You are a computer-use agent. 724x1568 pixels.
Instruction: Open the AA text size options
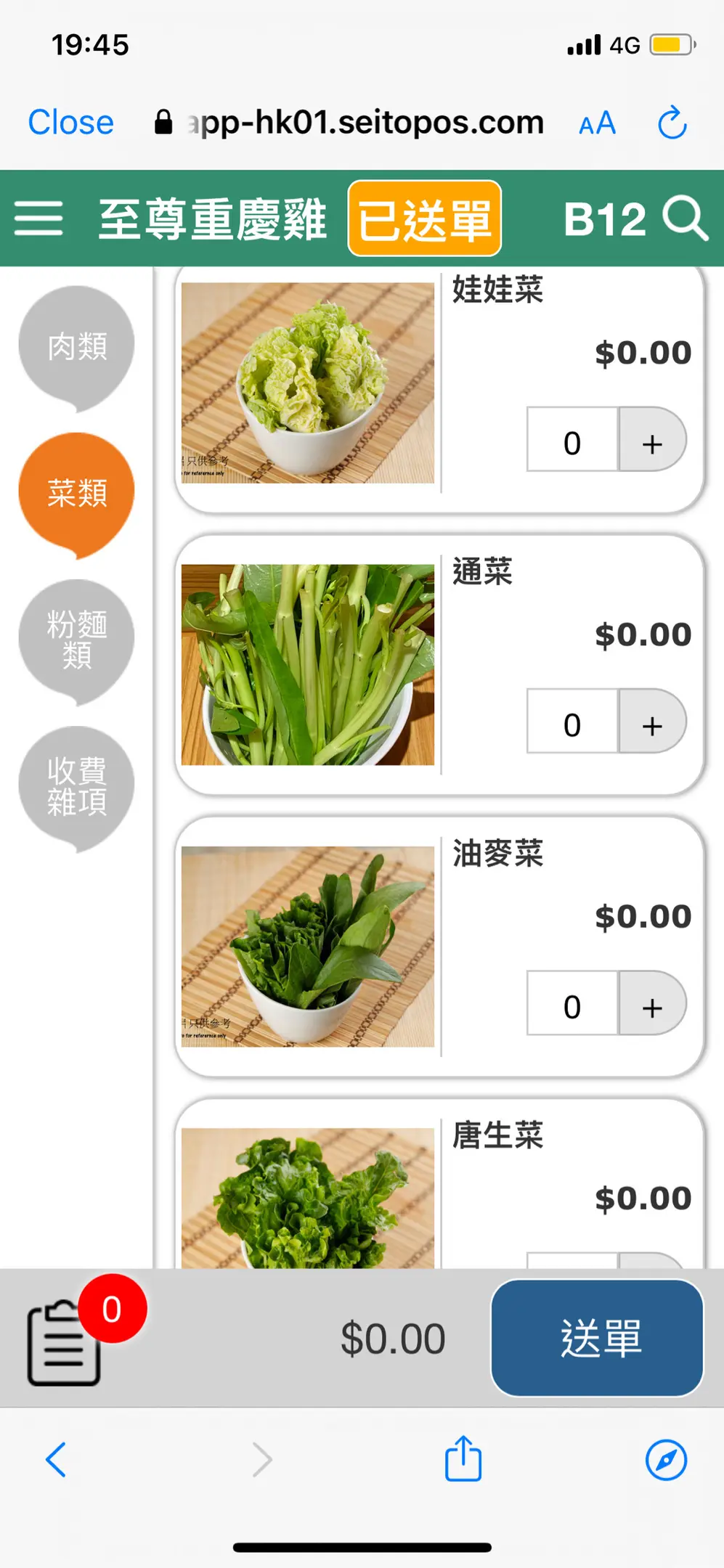(597, 123)
